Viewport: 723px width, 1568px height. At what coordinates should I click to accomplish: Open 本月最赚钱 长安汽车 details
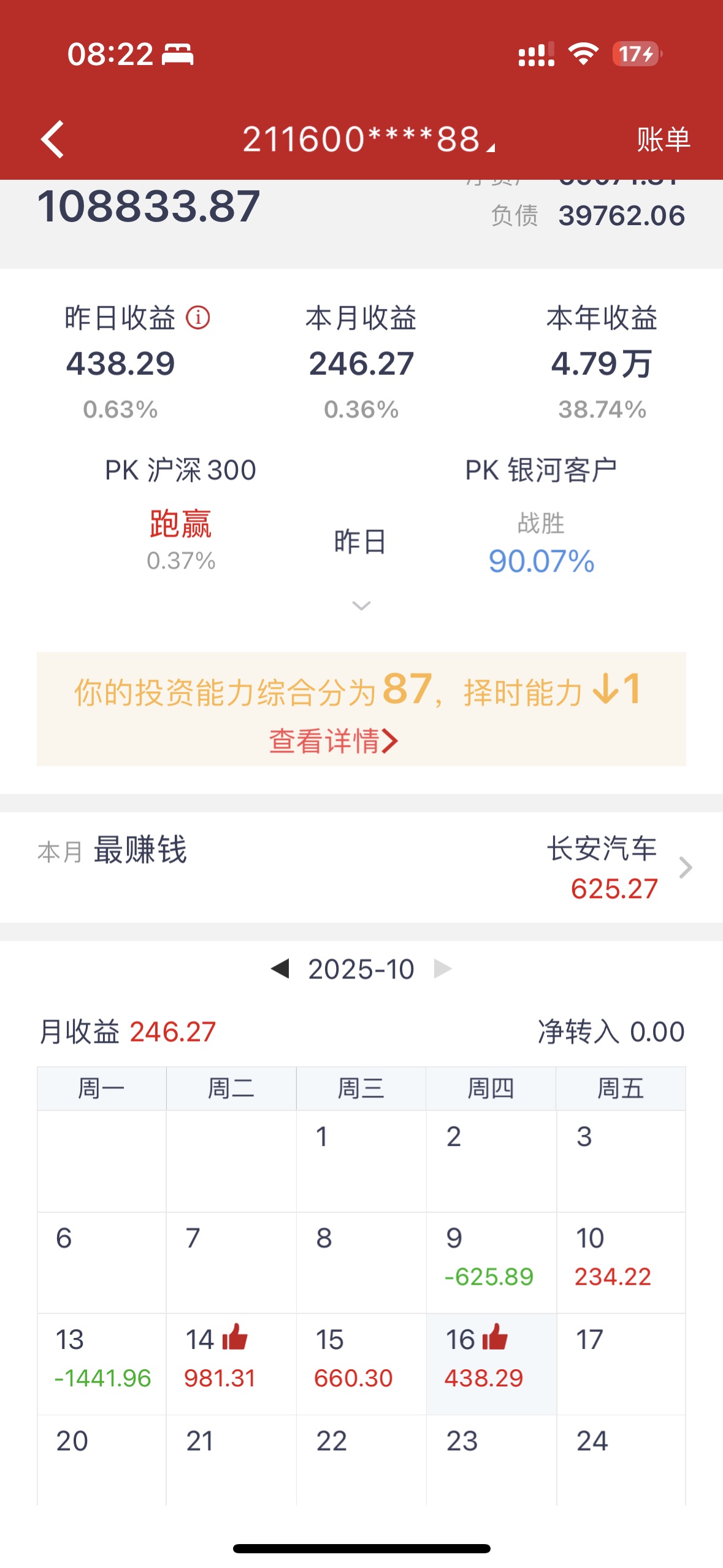pyautogui.click(x=619, y=867)
